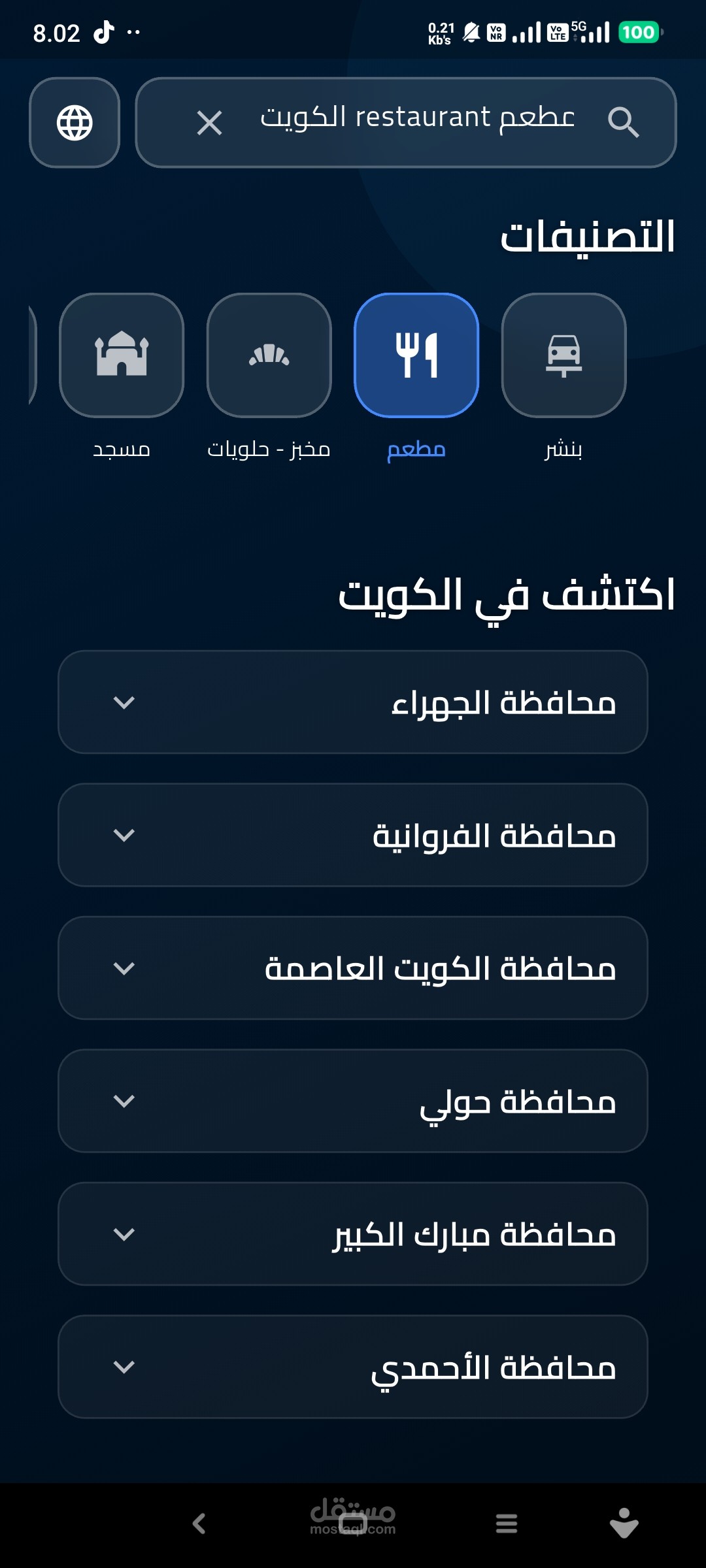Image resolution: width=706 pixels, height=1568 pixels.
Task: Expand محافظة مبارك الكبير
Action: tap(353, 1234)
